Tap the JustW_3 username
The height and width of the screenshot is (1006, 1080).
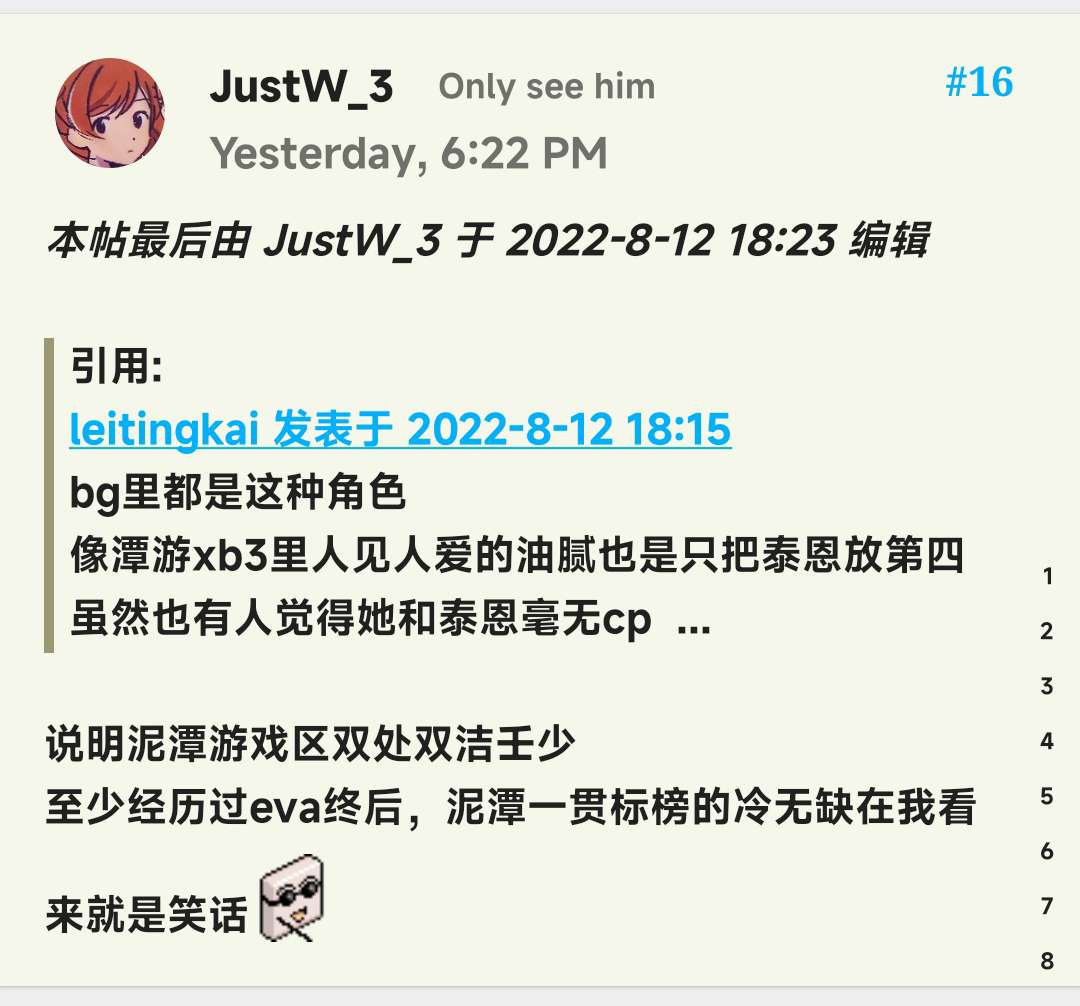301,88
